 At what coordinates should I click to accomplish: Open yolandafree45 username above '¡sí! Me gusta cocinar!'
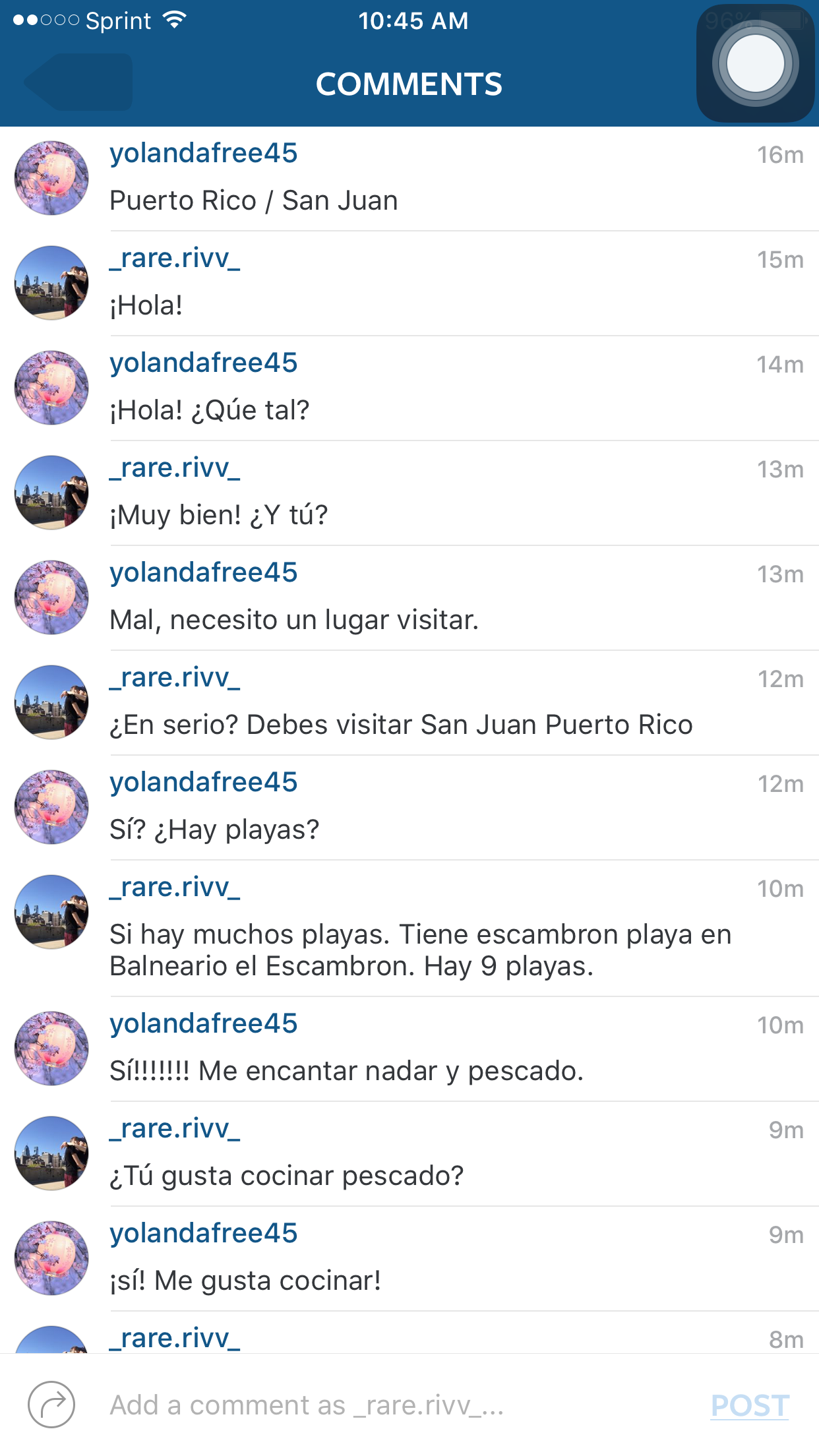point(203,1234)
